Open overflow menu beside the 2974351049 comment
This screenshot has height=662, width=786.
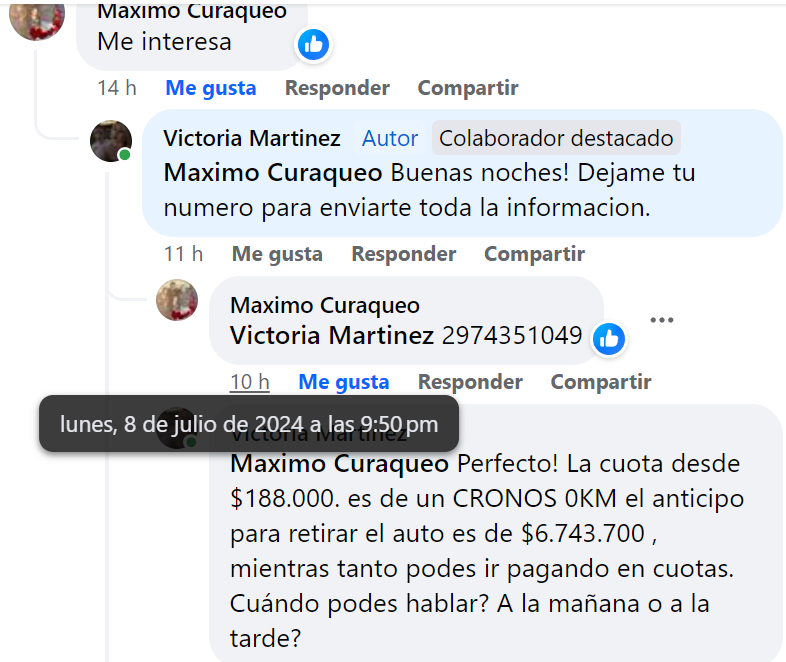pos(662,320)
